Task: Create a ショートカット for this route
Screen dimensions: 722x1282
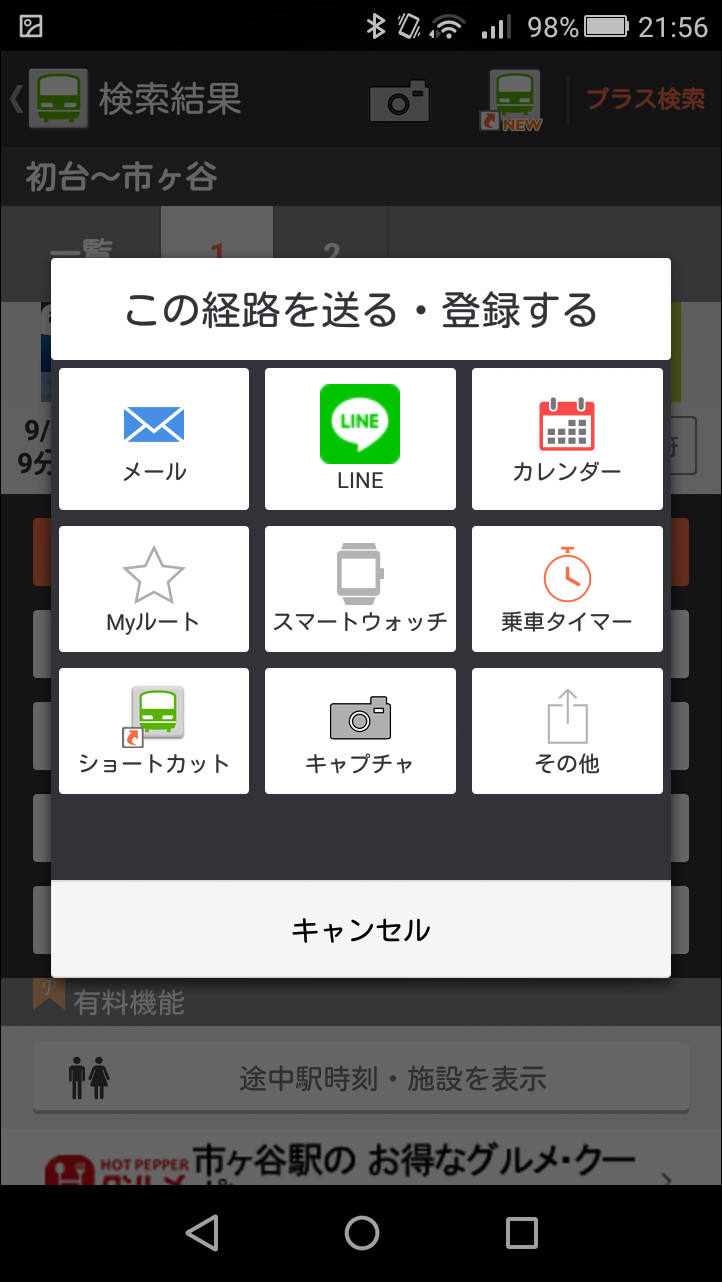Action: coord(153,730)
